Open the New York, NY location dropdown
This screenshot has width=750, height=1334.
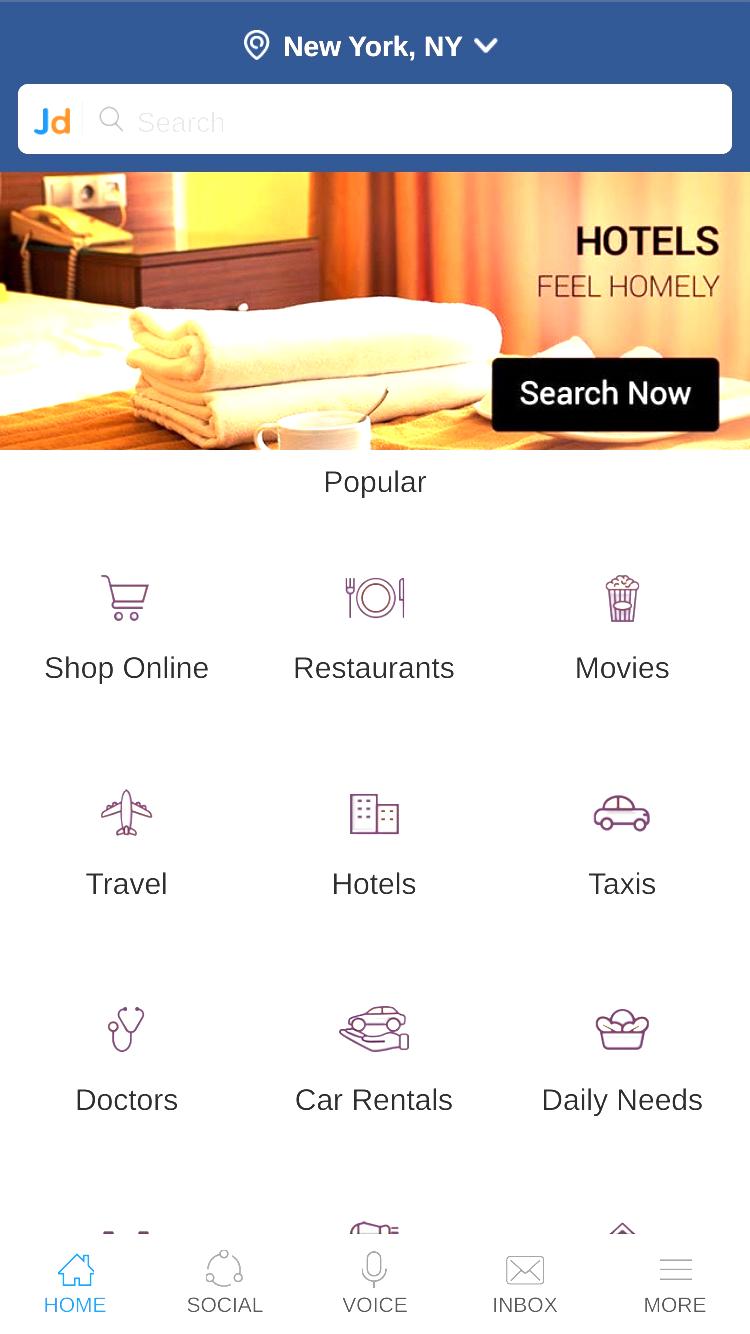click(x=372, y=46)
